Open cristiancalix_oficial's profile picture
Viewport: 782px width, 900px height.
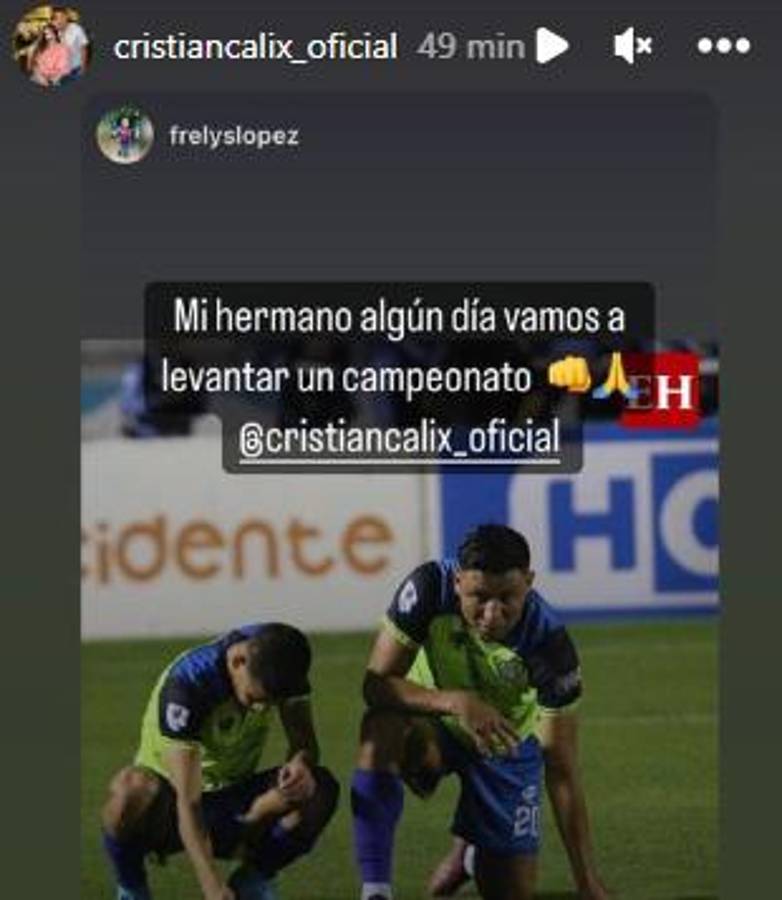[x=50, y=44]
